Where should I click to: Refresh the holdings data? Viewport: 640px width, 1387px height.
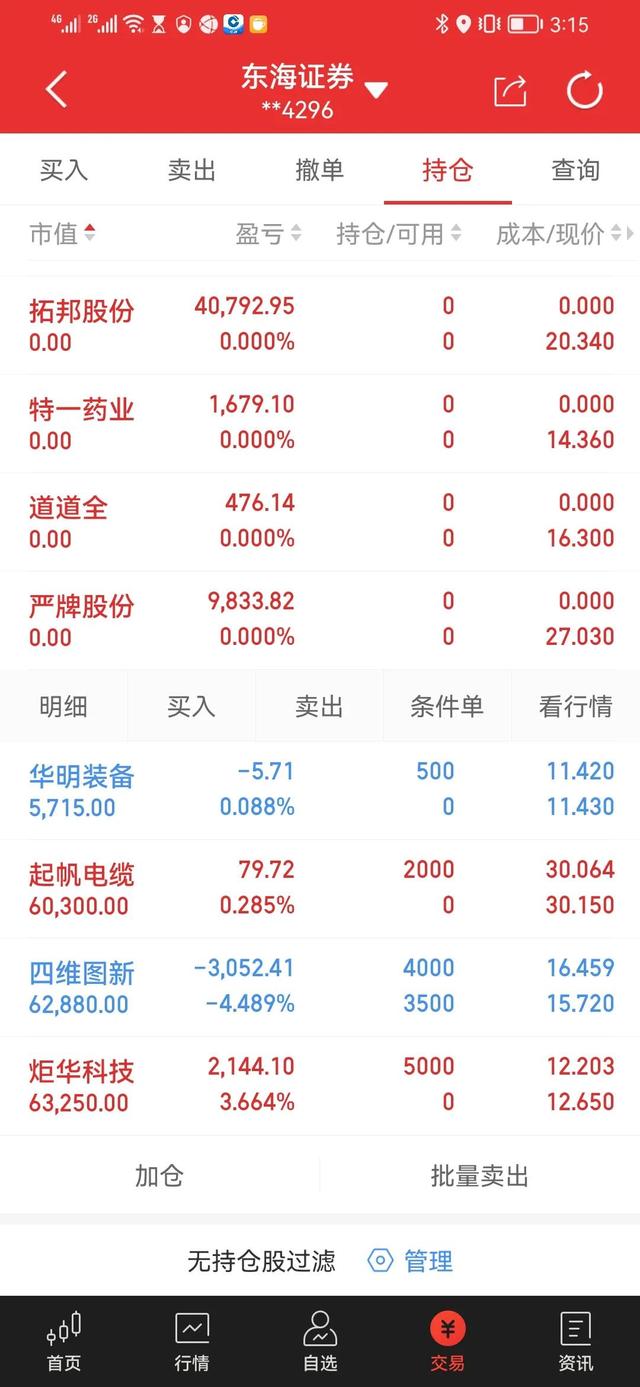click(x=585, y=91)
